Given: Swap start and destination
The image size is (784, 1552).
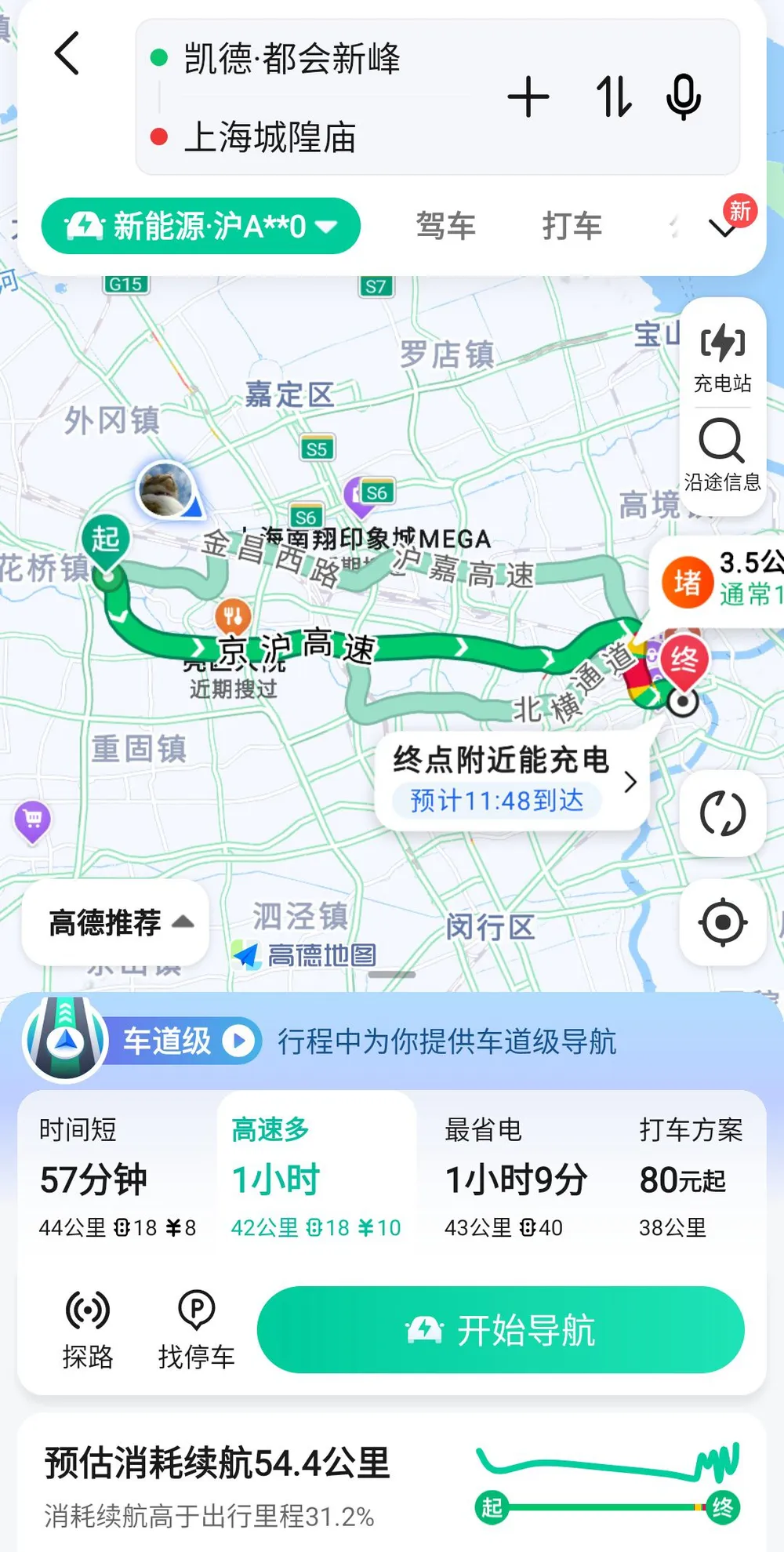Looking at the screenshot, I should tap(613, 97).
